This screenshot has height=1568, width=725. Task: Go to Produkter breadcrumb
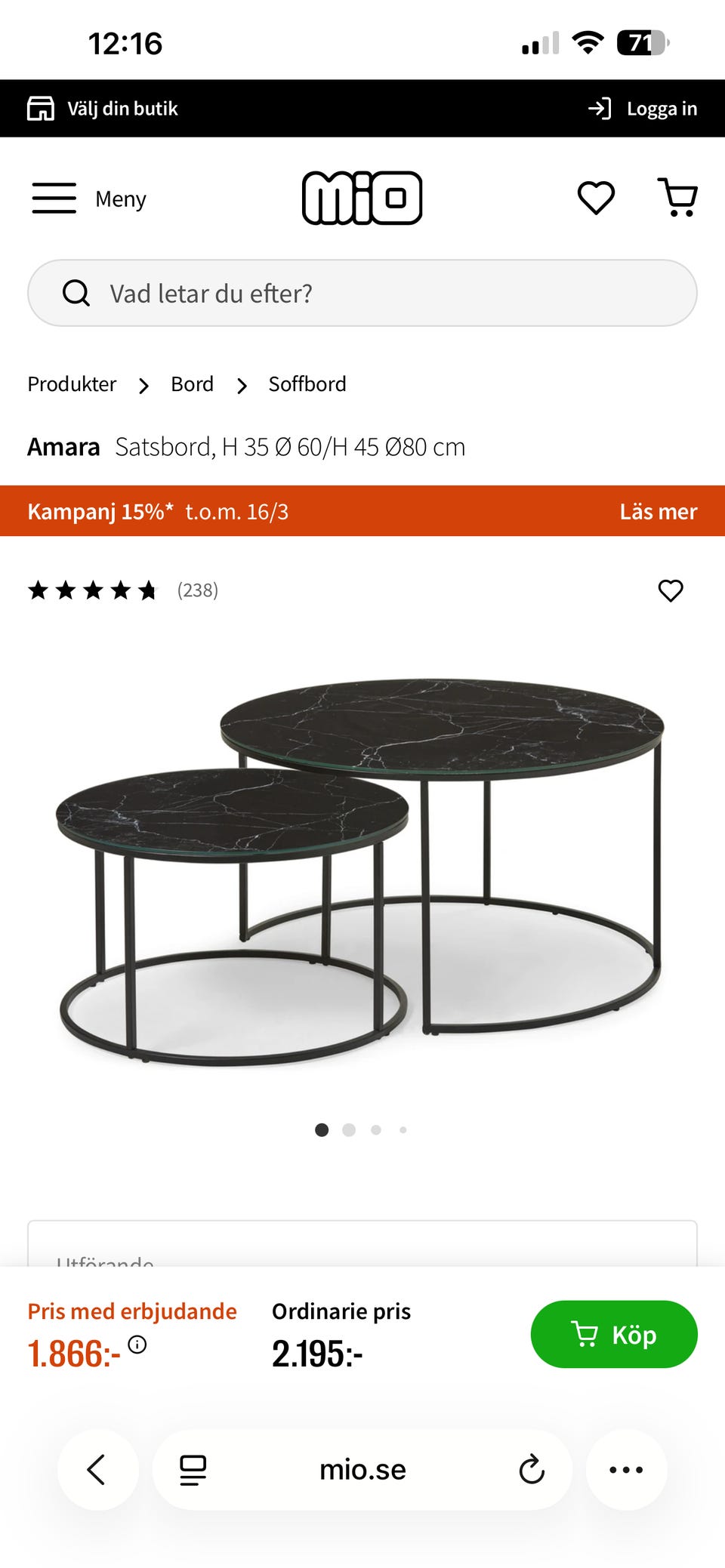click(x=72, y=384)
